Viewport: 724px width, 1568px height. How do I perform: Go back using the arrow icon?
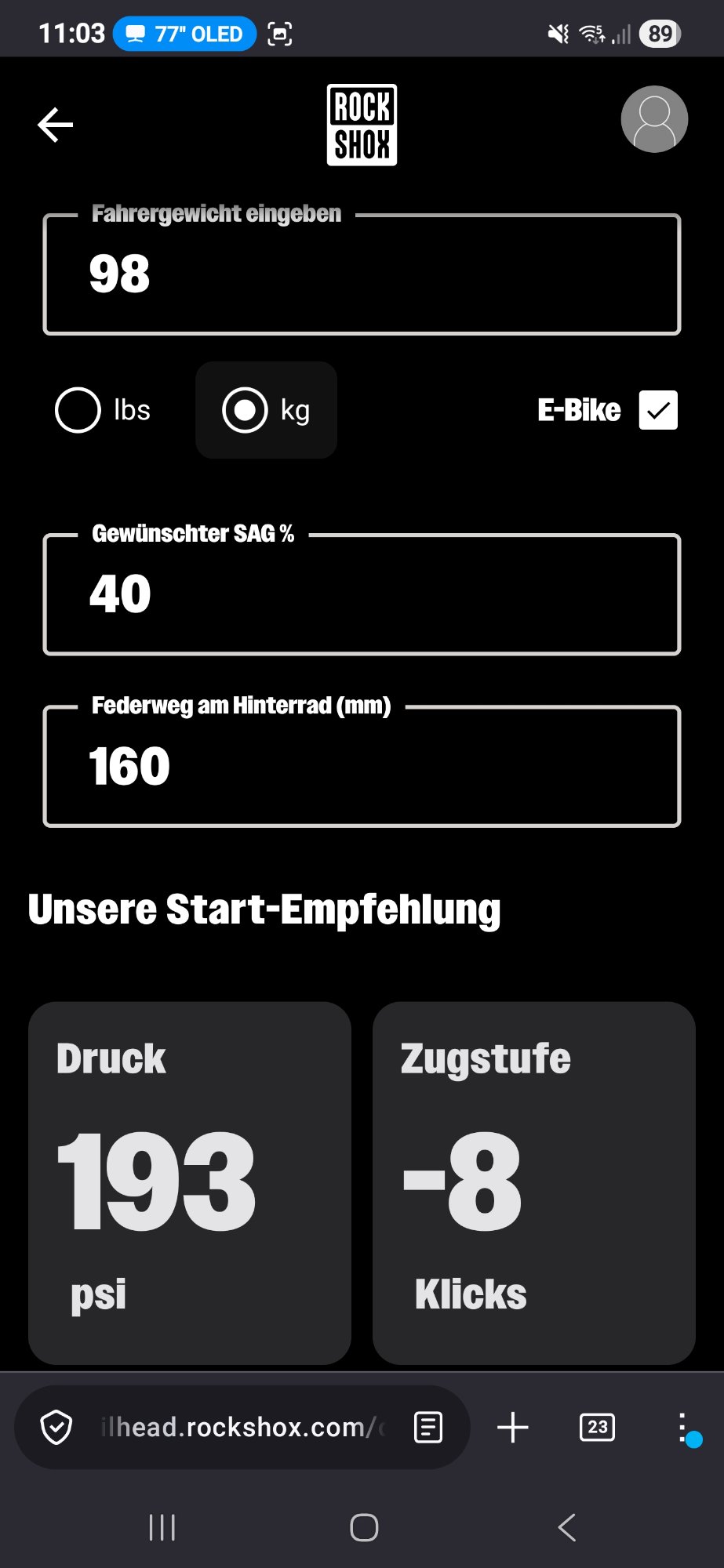coord(55,125)
